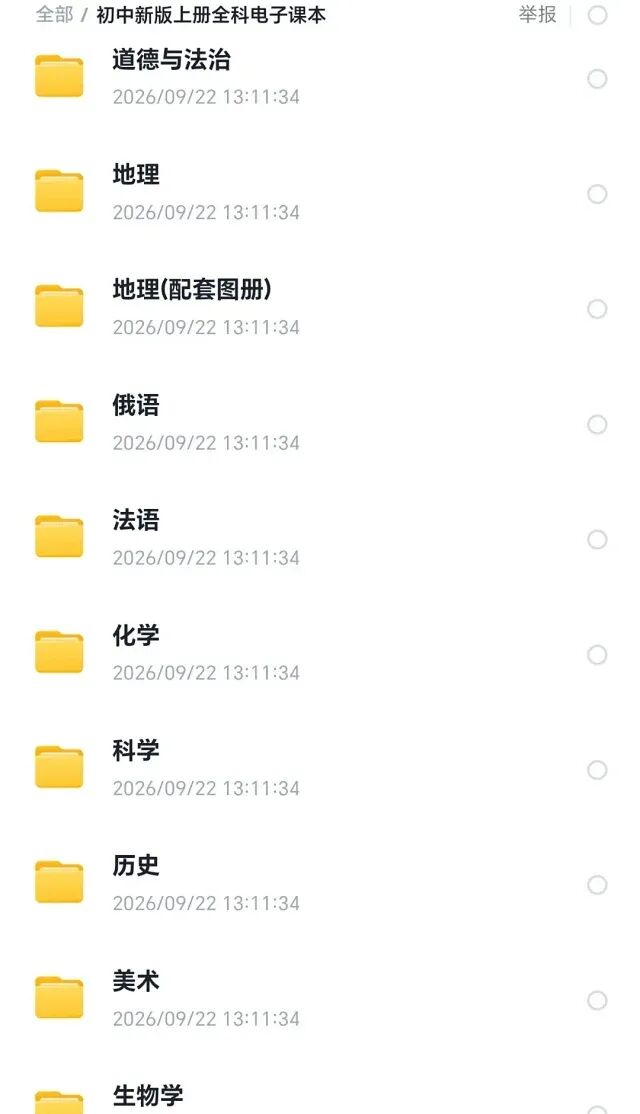Open the 法语 folder
Viewport: 640px width, 1114px height.
click(x=320, y=539)
